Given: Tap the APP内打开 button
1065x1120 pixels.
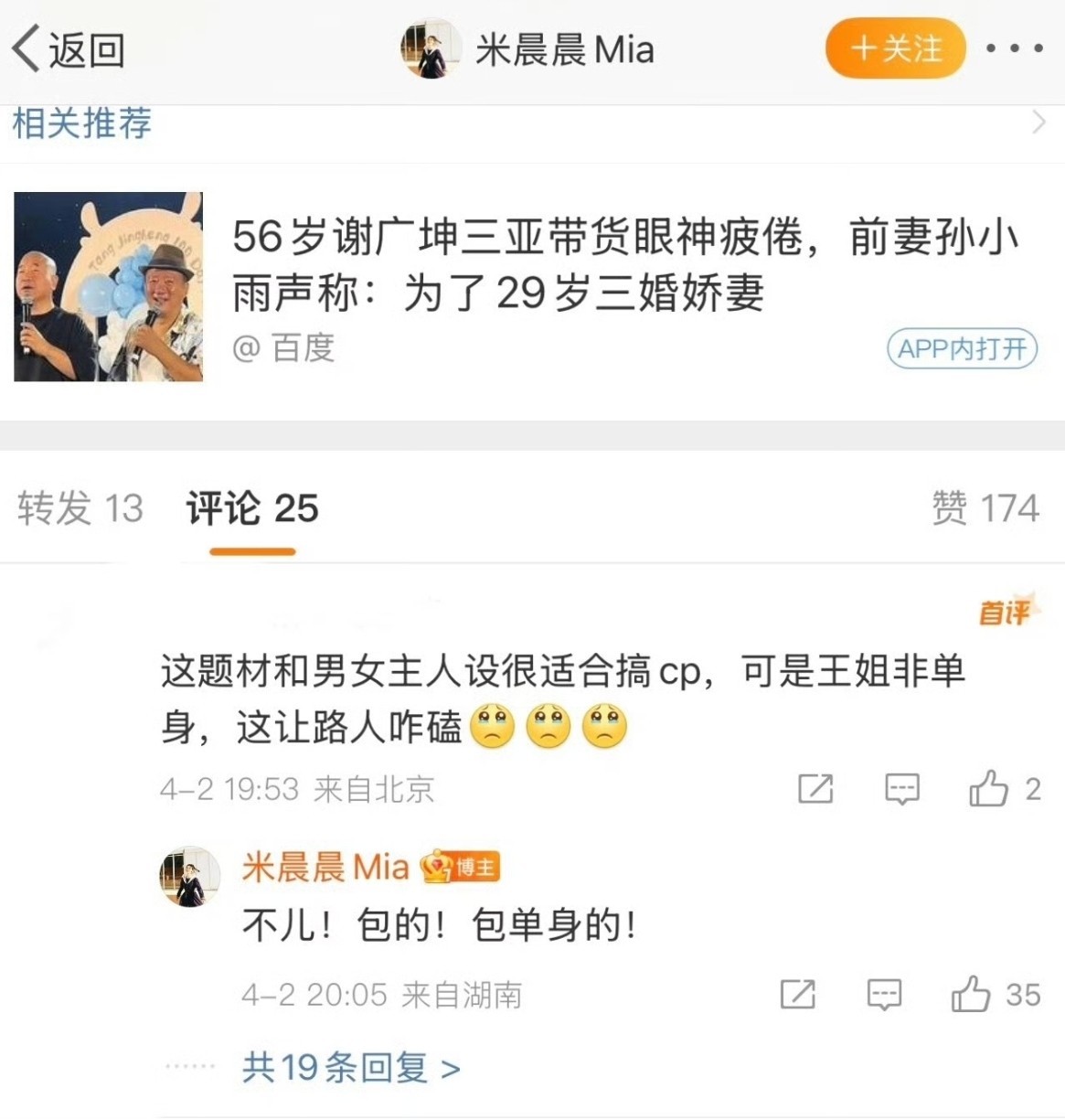Looking at the screenshot, I should (x=962, y=348).
